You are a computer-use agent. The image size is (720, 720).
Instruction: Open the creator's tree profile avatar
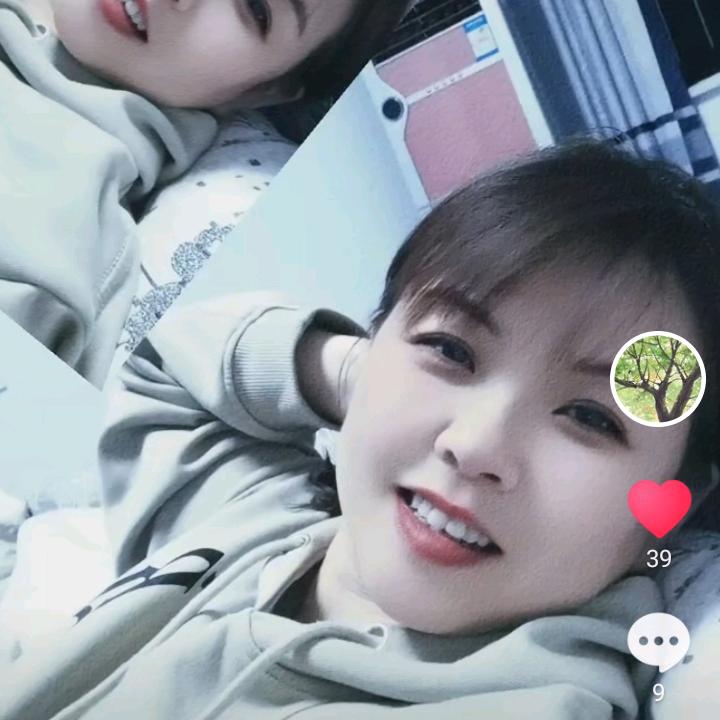click(658, 378)
